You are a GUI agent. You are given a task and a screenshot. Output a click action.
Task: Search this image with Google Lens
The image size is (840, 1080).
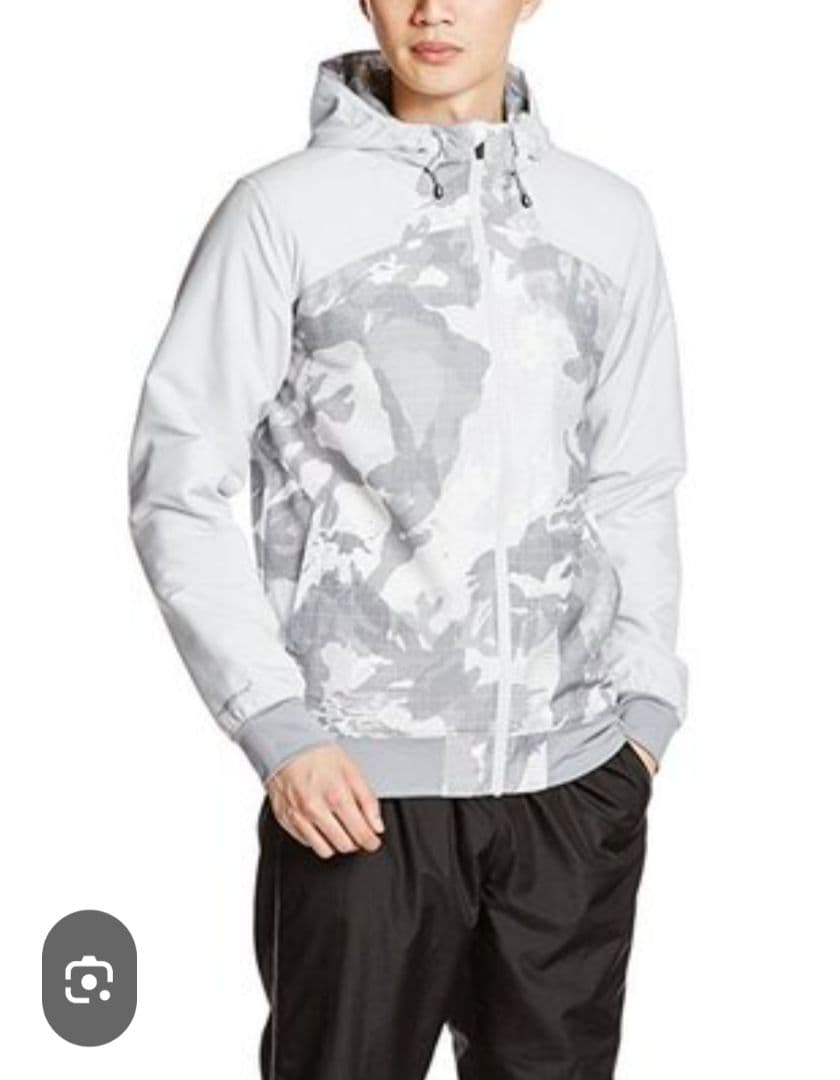[x=89, y=978]
